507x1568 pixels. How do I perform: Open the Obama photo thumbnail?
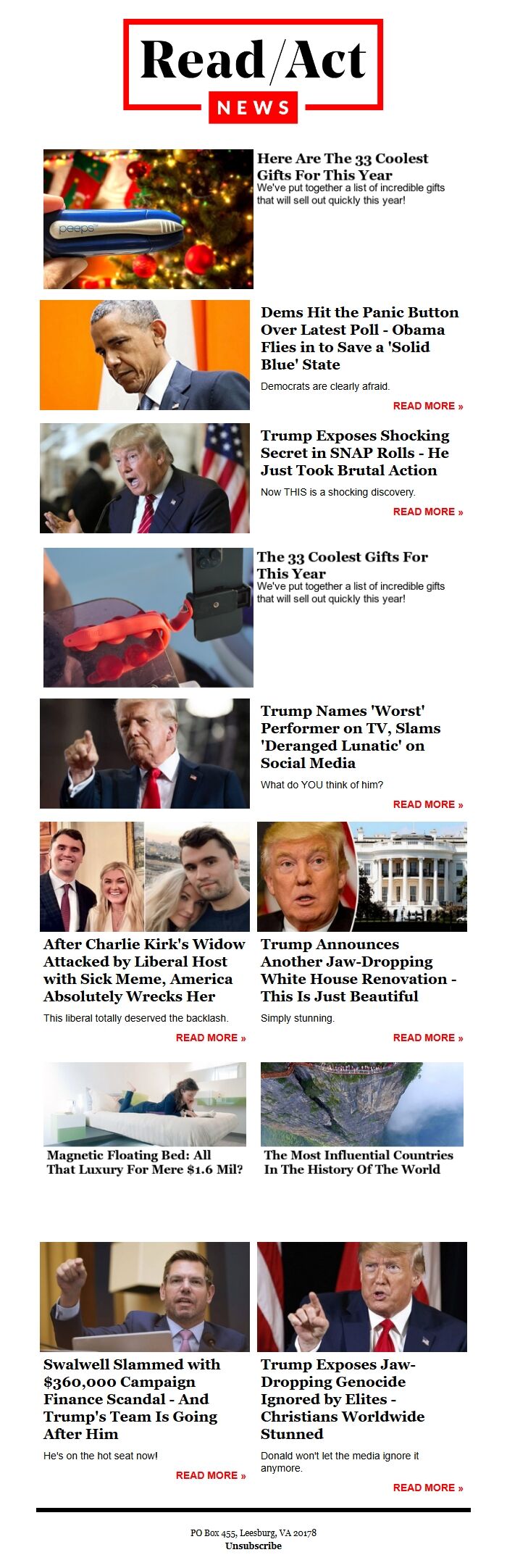click(145, 355)
